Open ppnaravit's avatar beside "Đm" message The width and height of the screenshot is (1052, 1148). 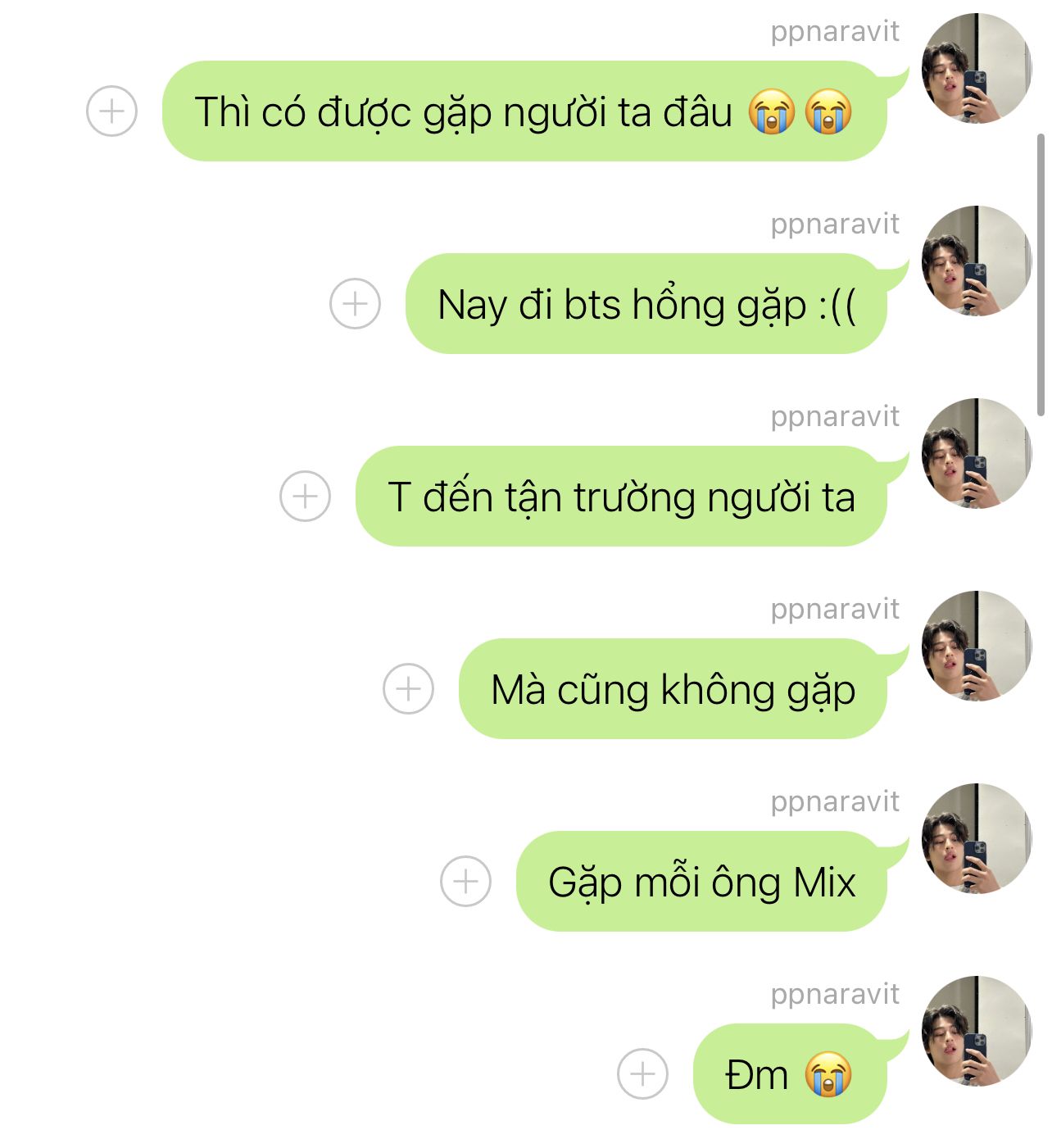976,1031
